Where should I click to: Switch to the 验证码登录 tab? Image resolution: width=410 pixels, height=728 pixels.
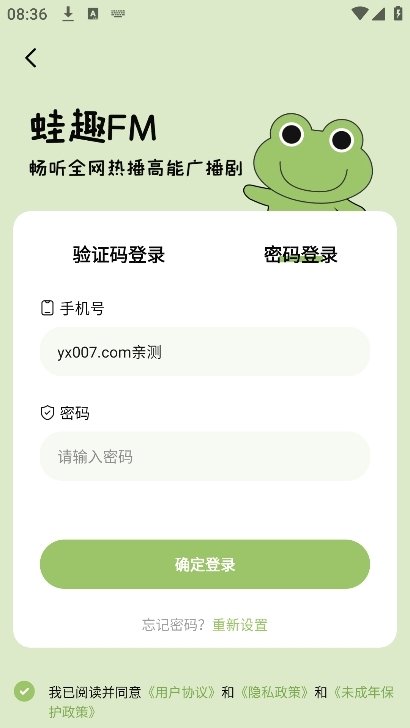tap(118, 254)
